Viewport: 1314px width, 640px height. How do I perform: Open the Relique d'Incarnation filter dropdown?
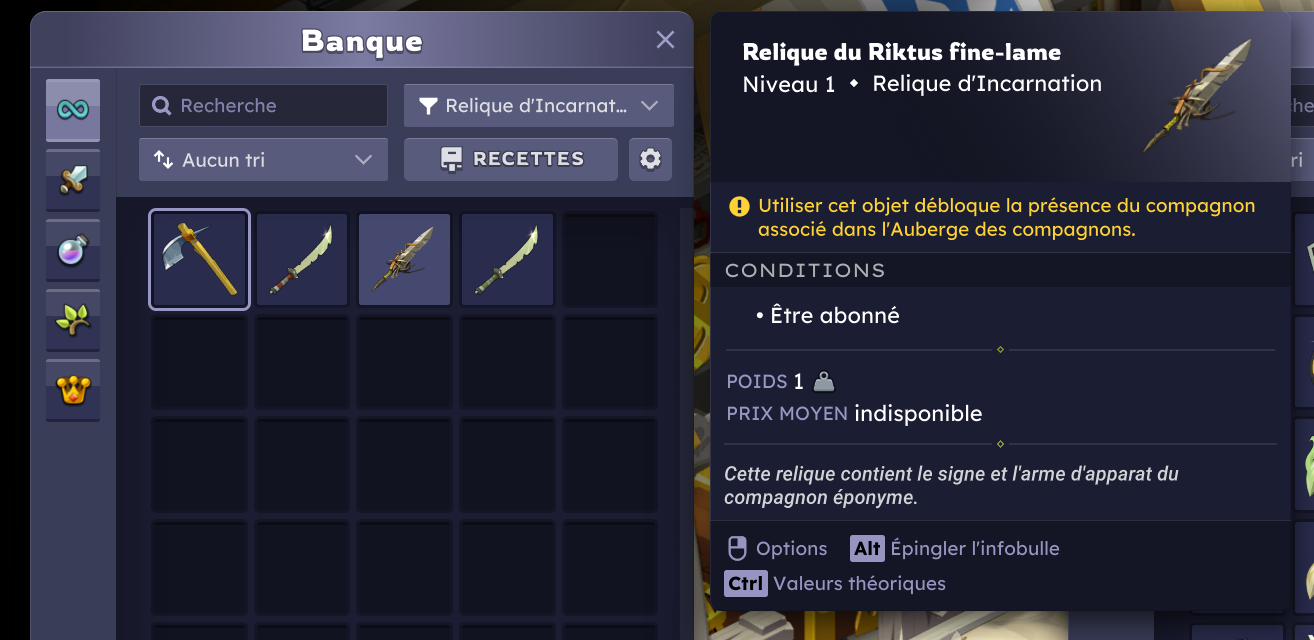click(539, 106)
